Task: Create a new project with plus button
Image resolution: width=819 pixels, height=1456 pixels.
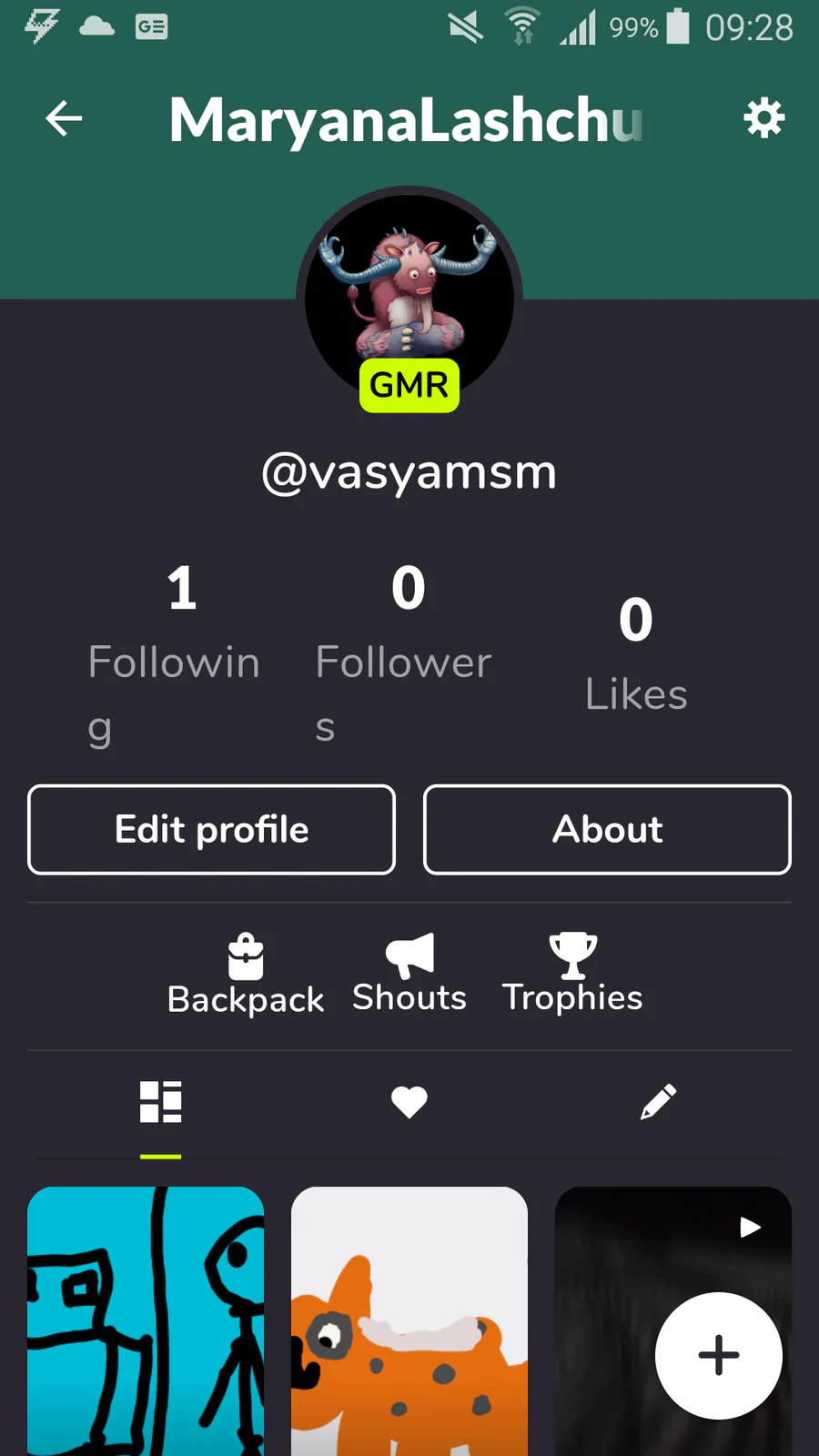Action: click(x=719, y=1356)
